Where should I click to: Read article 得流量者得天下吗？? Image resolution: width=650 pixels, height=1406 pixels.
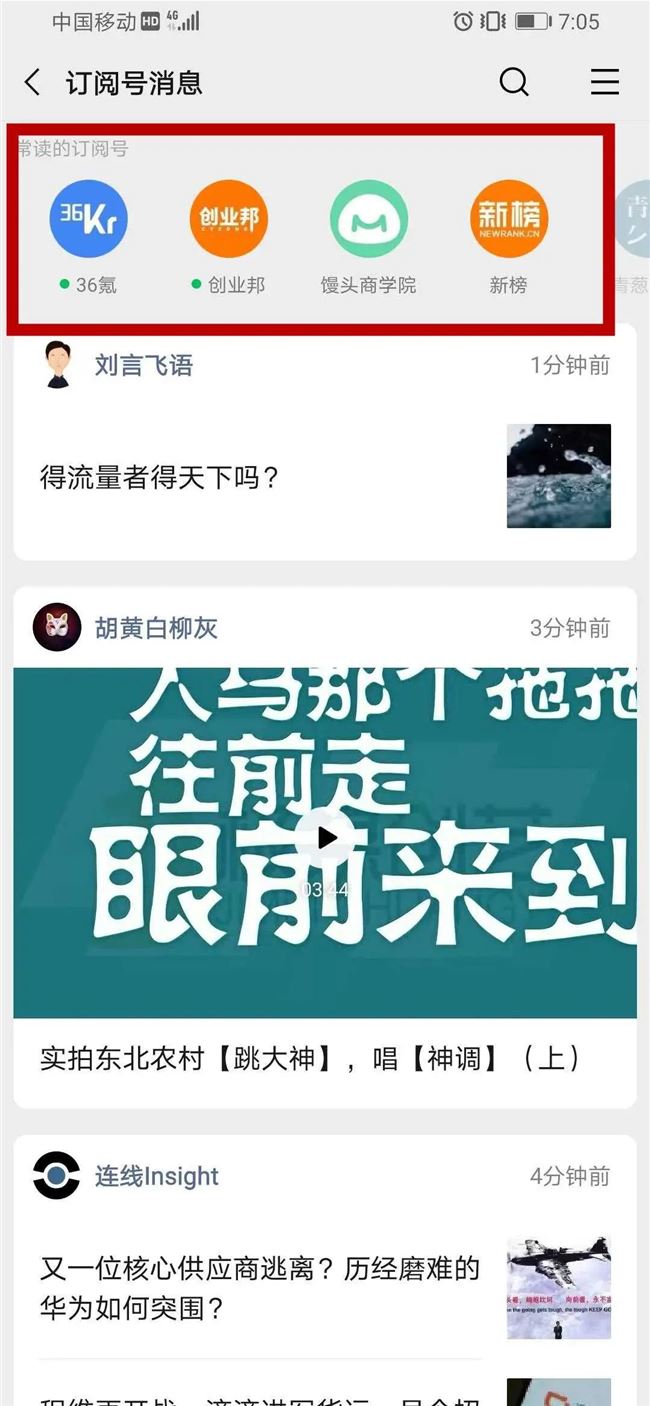tap(160, 477)
